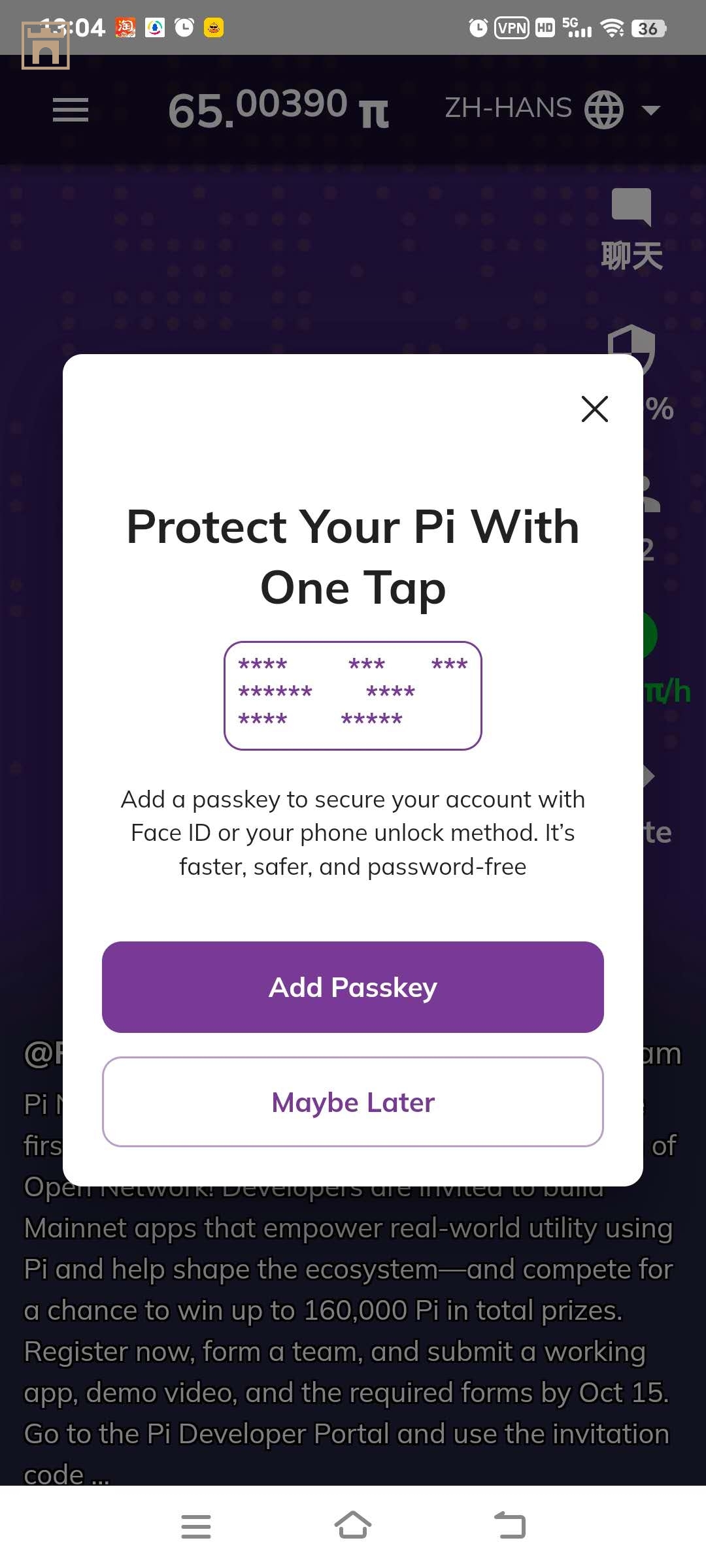Screen dimensions: 706x1568
Task: Tap the Add Passkey button
Action: tap(353, 987)
